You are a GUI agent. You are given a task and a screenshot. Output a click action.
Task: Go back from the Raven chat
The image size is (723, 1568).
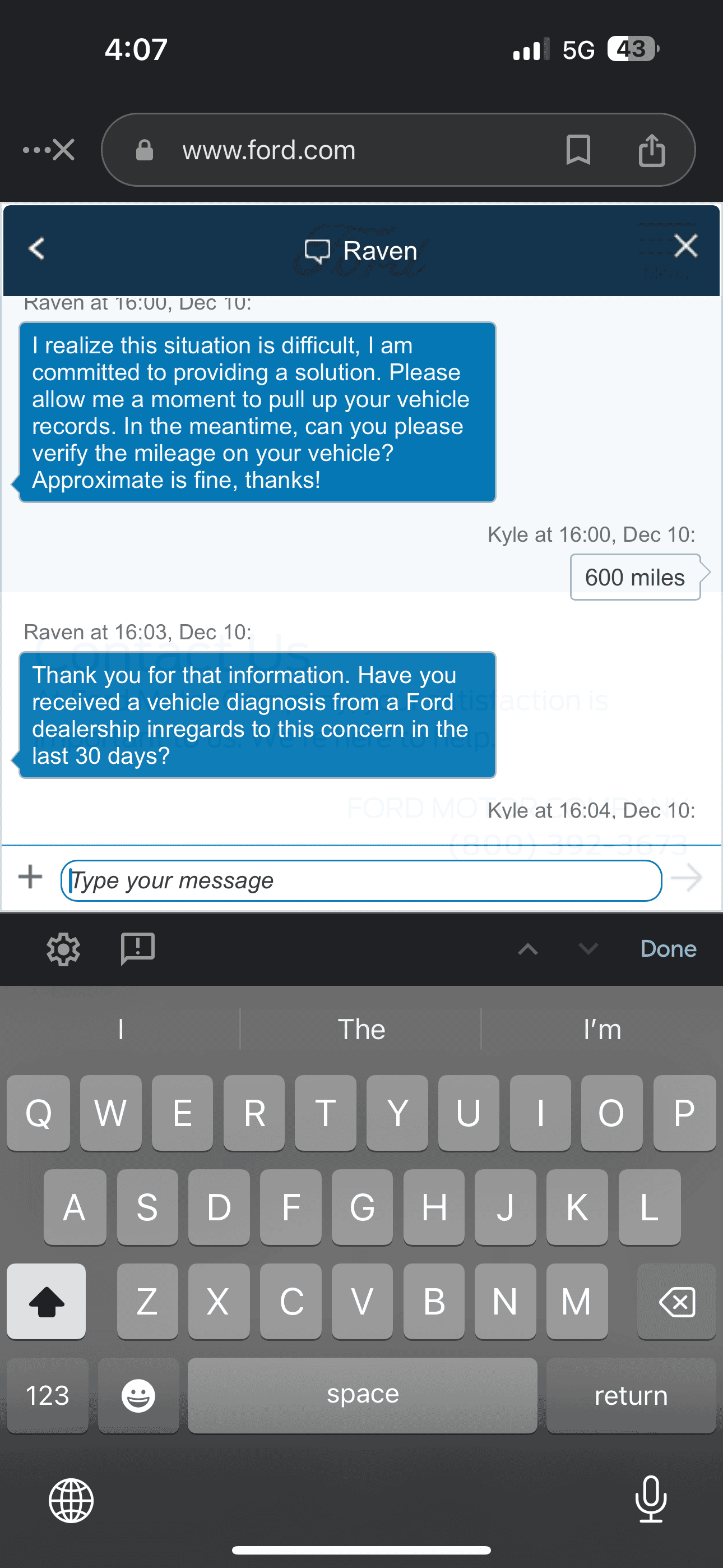37,248
